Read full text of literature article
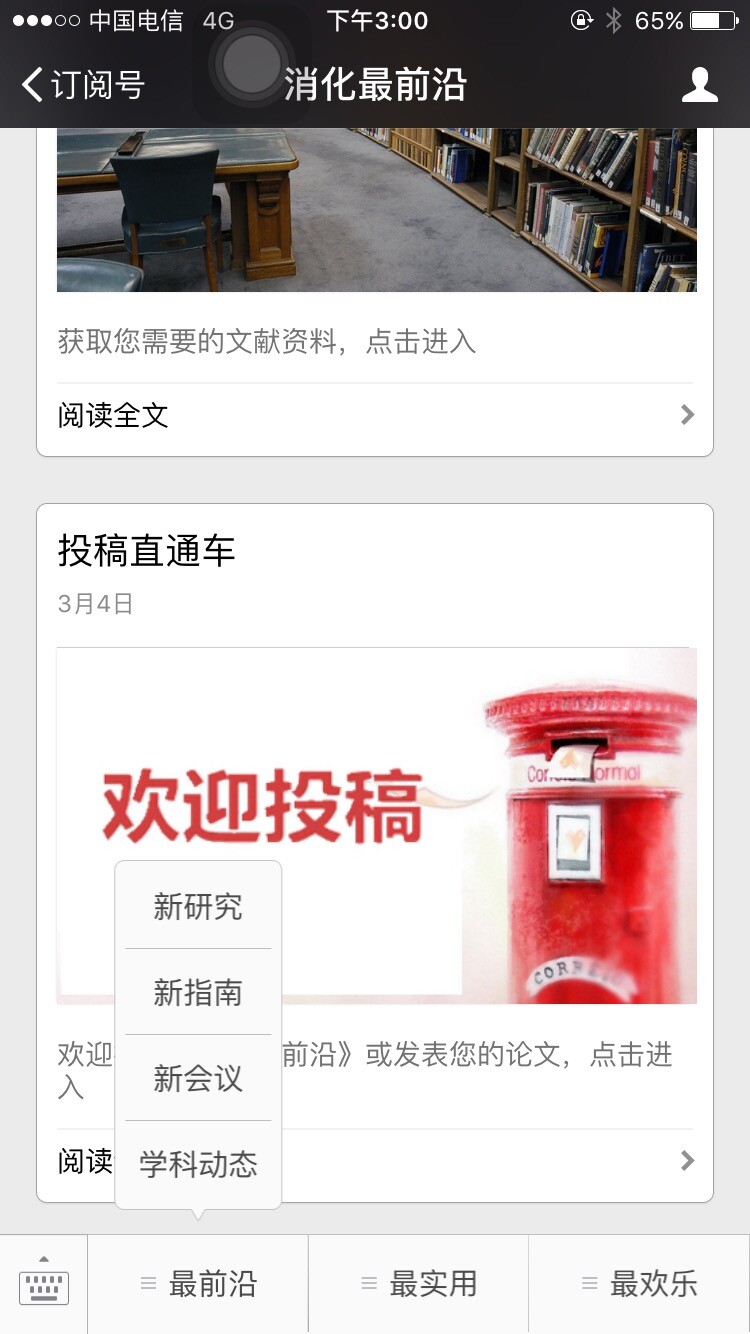 [375, 415]
